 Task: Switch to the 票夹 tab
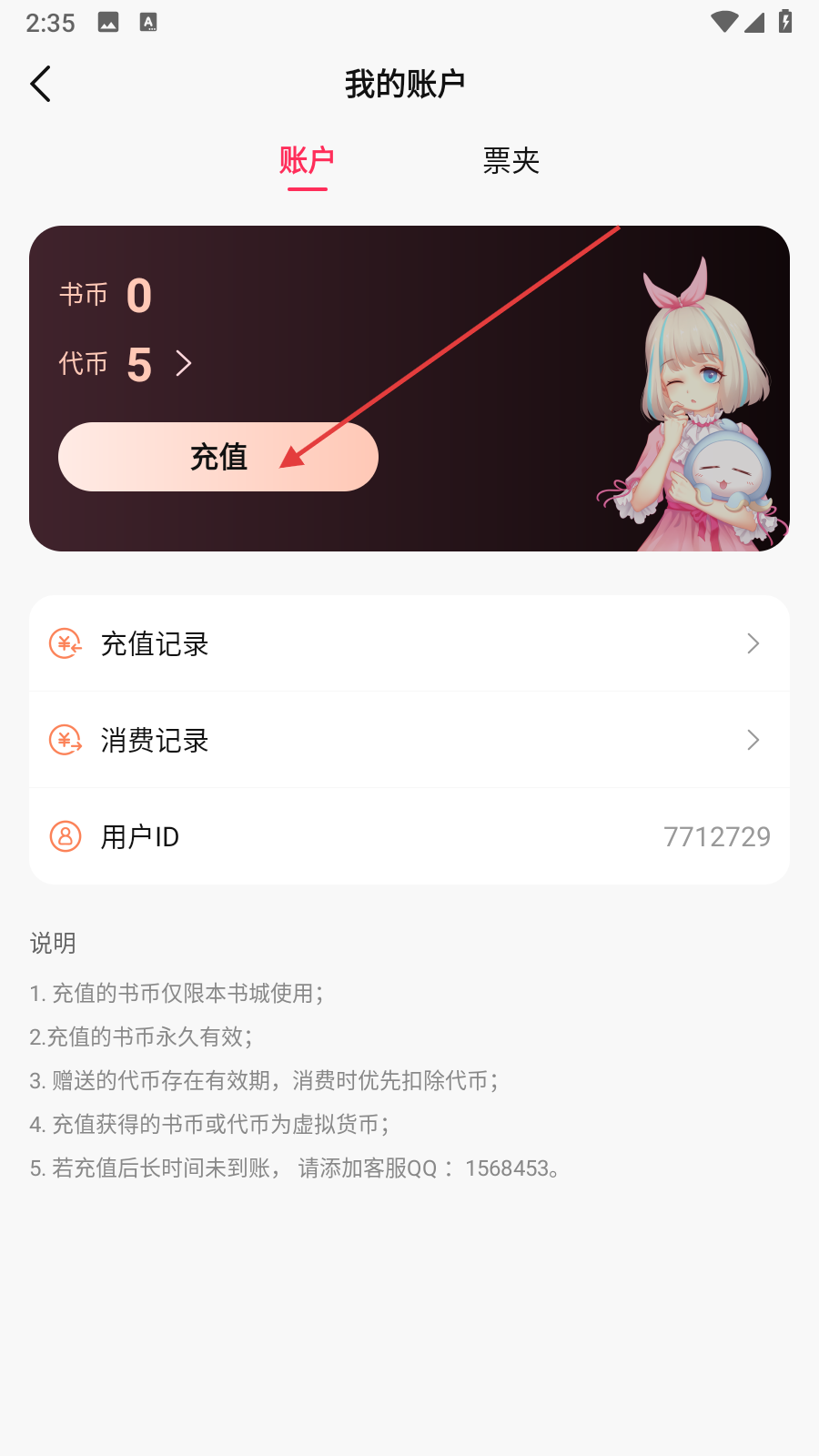pos(511,161)
